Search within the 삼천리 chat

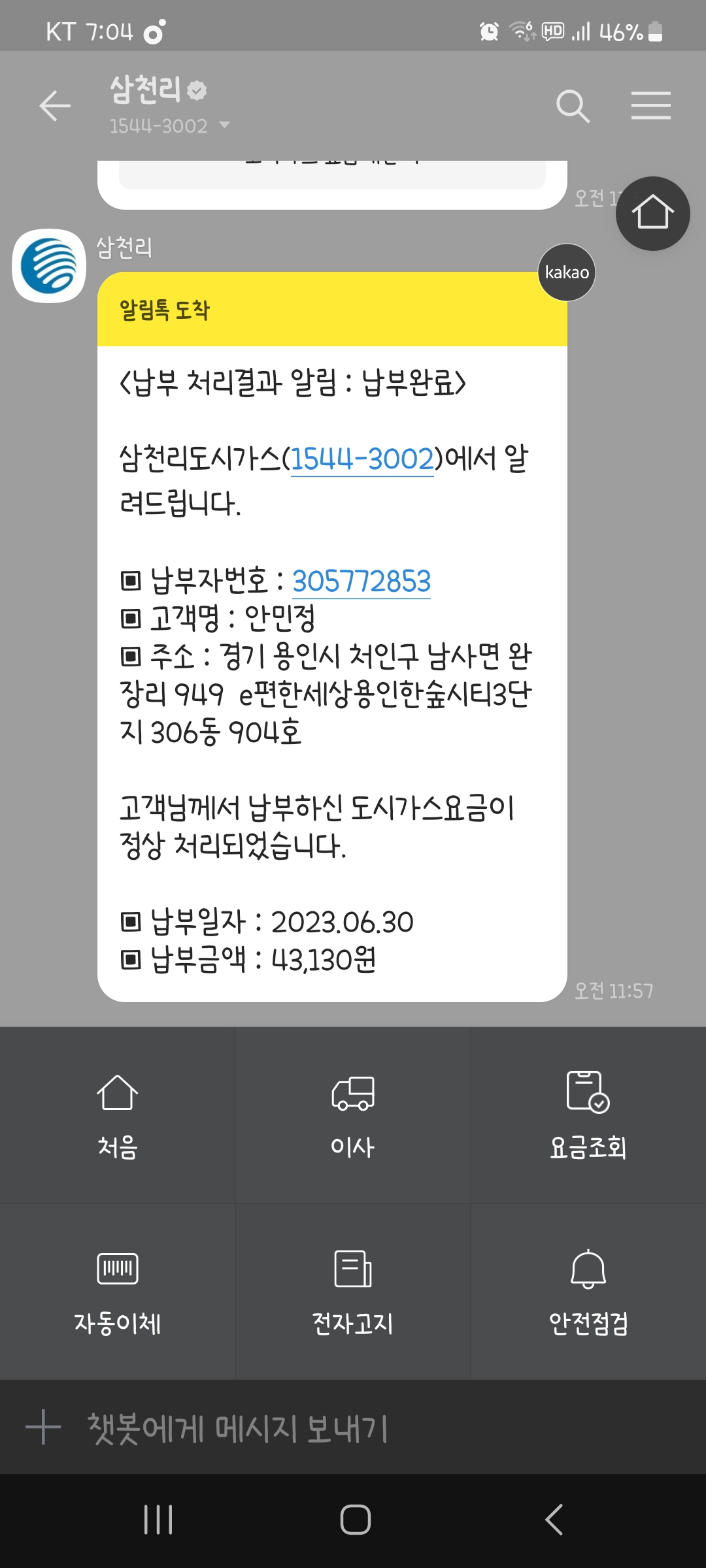pyautogui.click(x=573, y=106)
